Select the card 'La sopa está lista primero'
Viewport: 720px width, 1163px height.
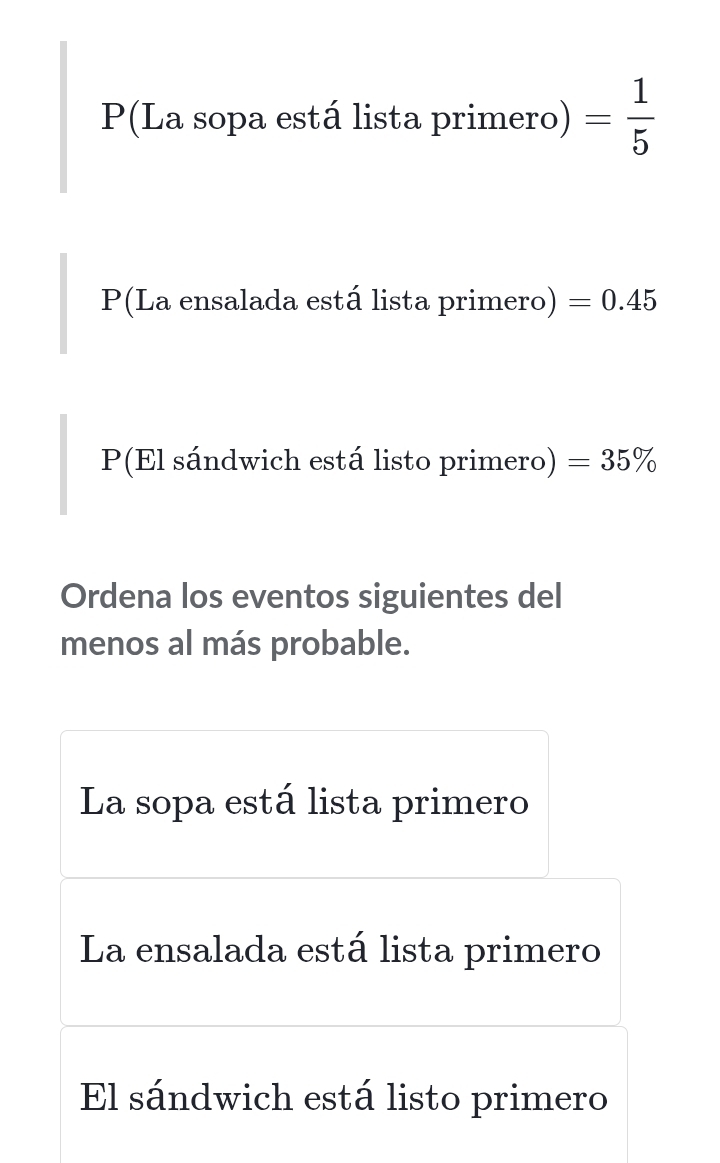304,803
